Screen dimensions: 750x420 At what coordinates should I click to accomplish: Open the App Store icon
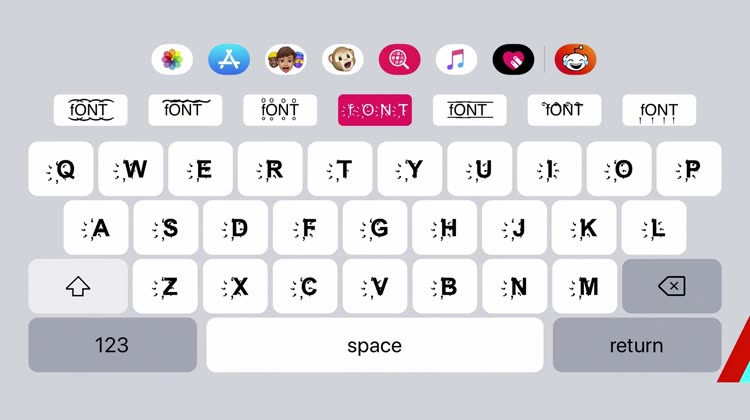tap(229, 59)
